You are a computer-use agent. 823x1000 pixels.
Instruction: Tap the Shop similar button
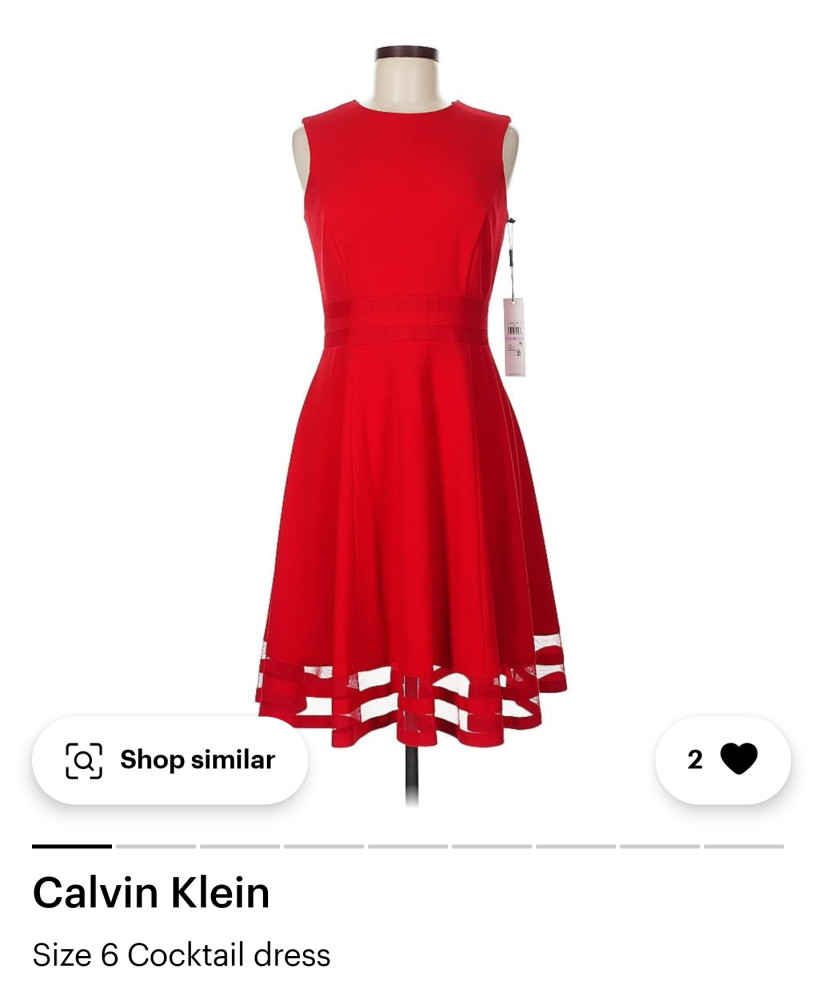coord(170,760)
